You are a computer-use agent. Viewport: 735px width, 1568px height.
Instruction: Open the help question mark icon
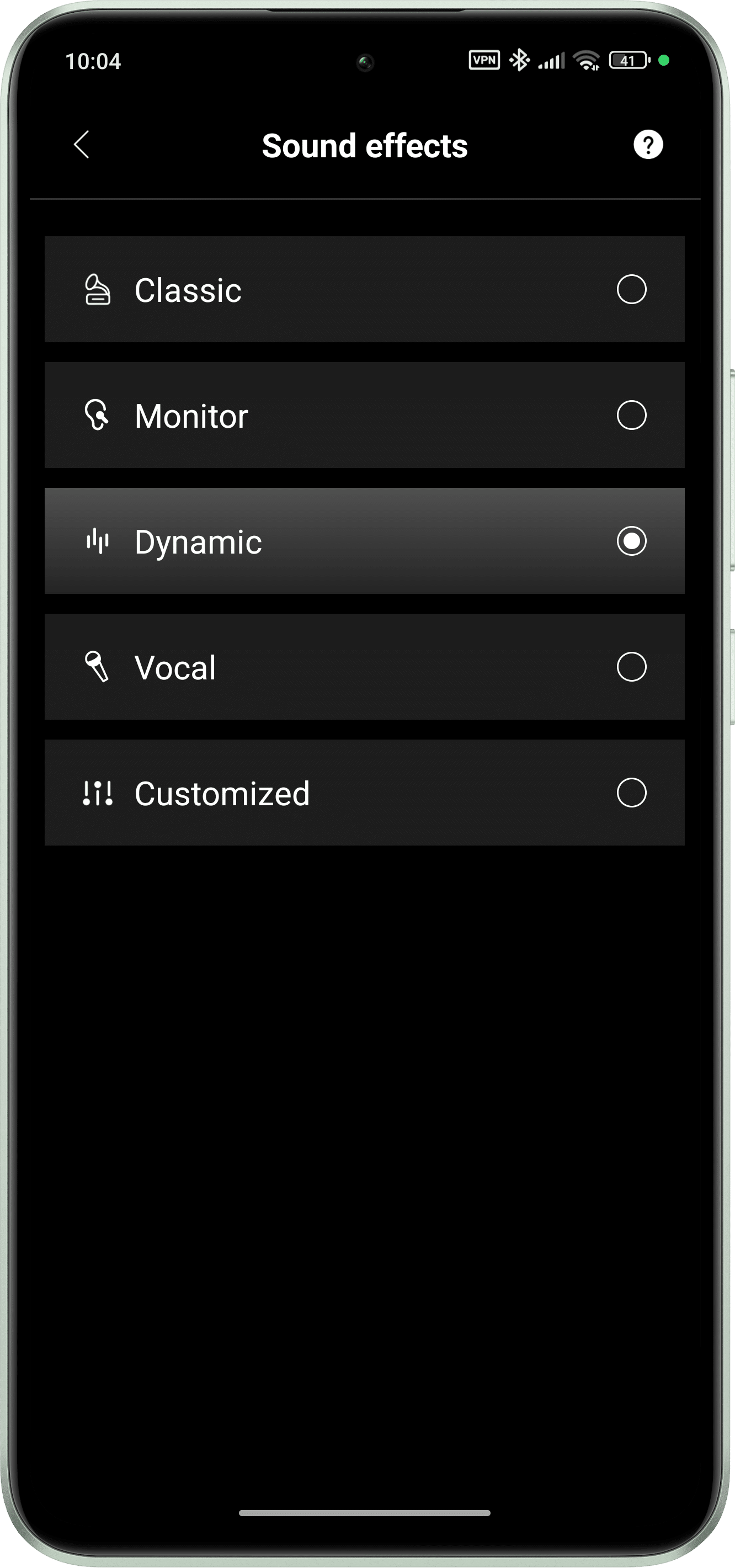647,145
